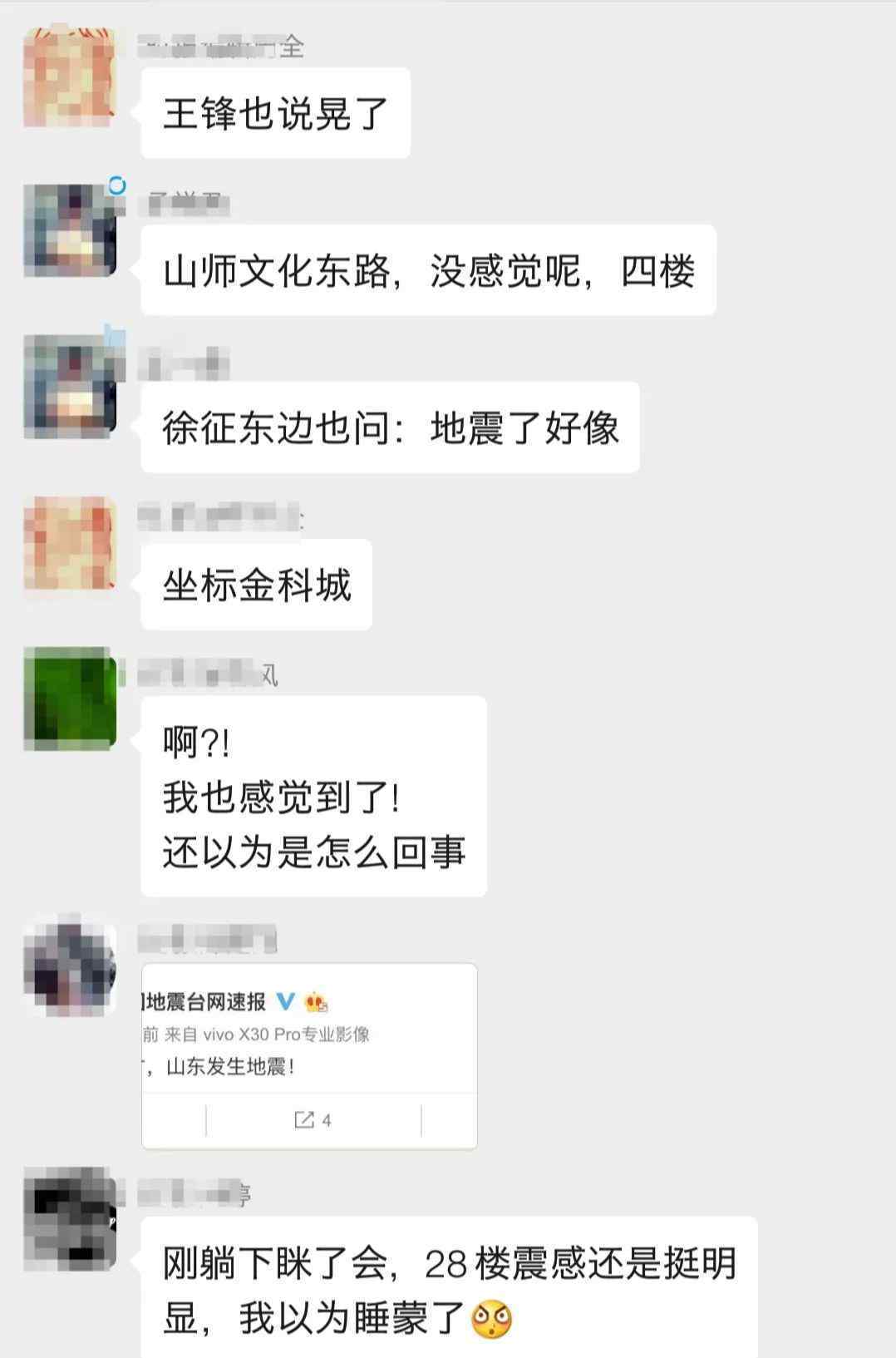Image resolution: width=896 pixels, height=1358 pixels.
Task: Tap avatar of the 地震台网速报 image sender
Action: [x=69, y=965]
